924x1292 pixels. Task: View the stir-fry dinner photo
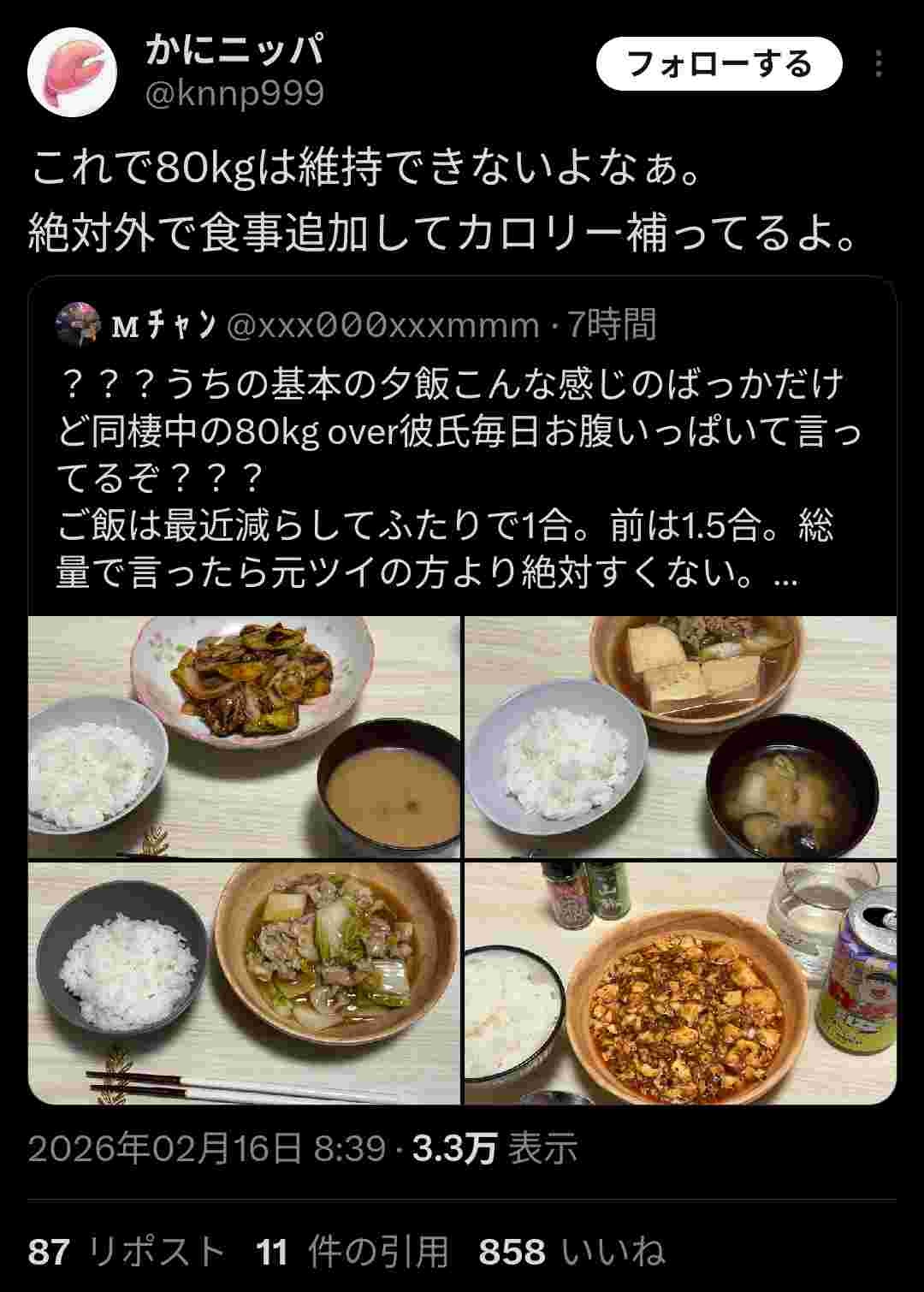click(244, 737)
